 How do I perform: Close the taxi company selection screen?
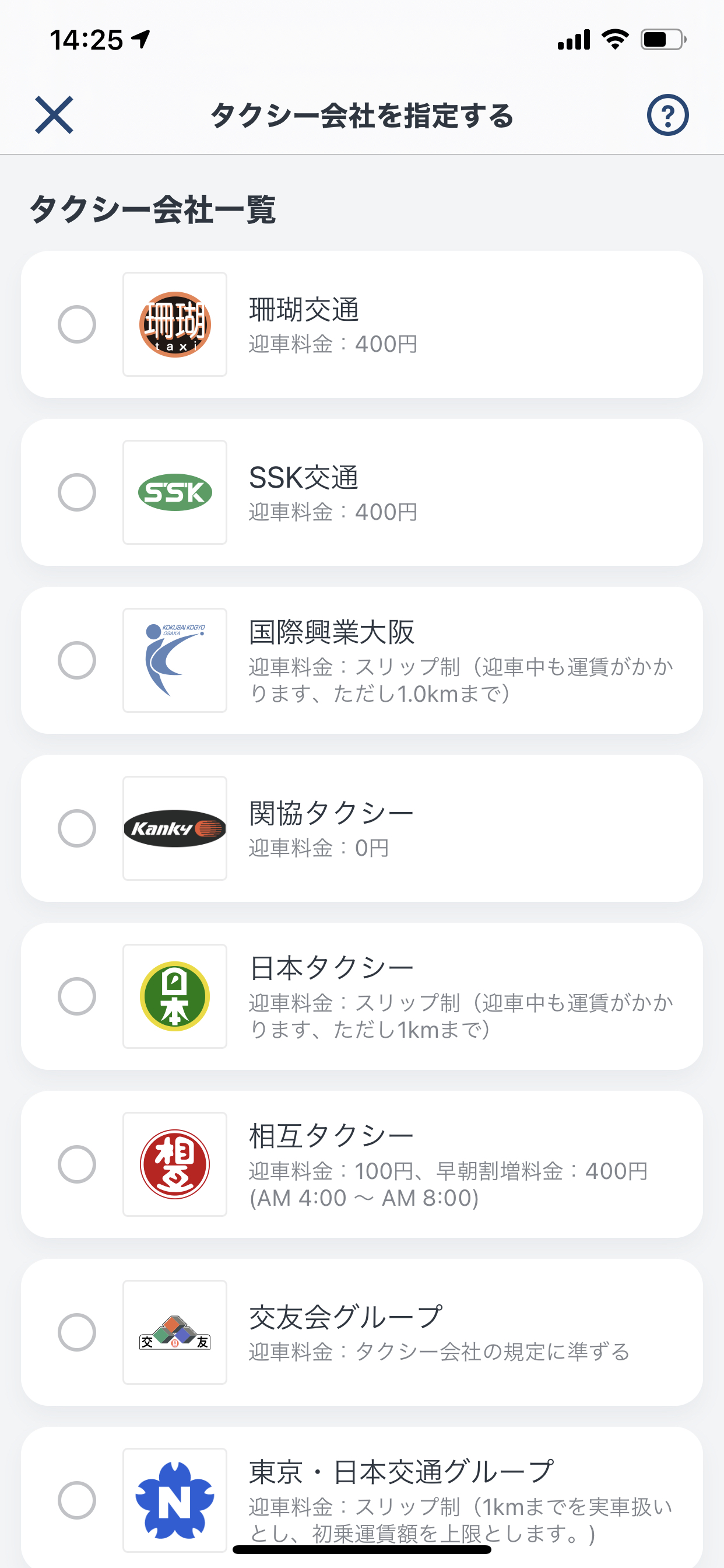point(54,115)
